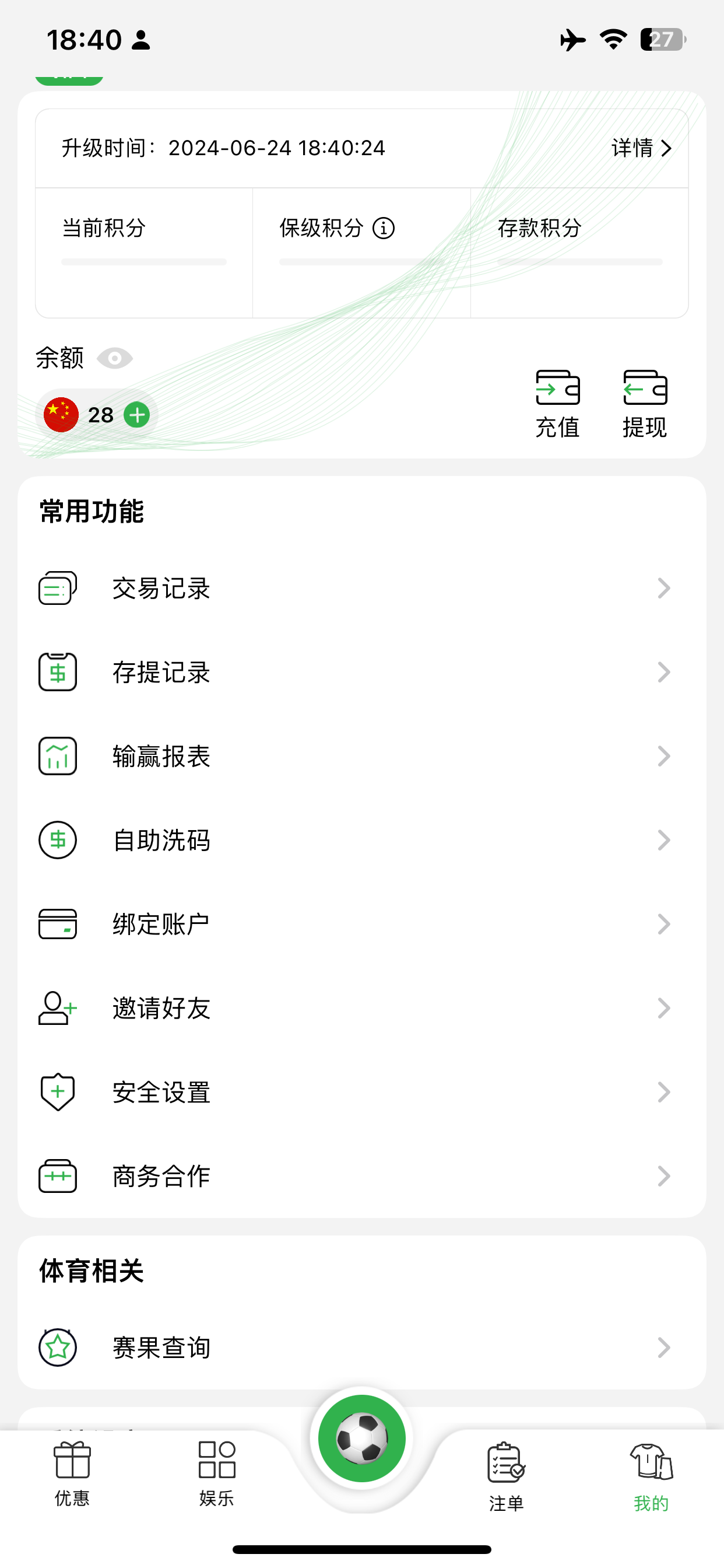The width and height of the screenshot is (724, 1568).
Task: Switch to the 优惠 tab
Action: click(x=72, y=1473)
